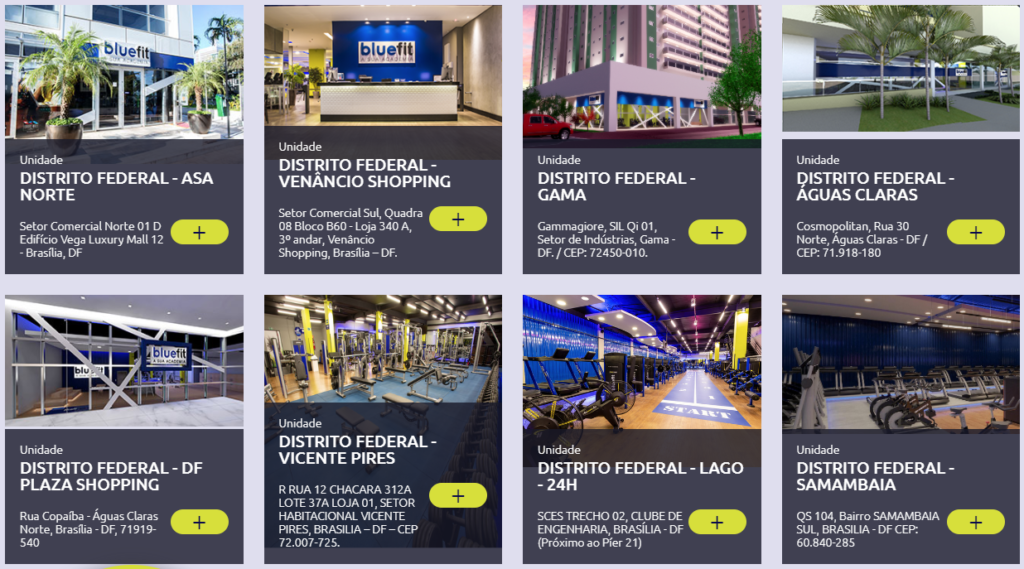Open details with Gama unit plus button
Screen dimensions: 1024x569
[x=717, y=232]
